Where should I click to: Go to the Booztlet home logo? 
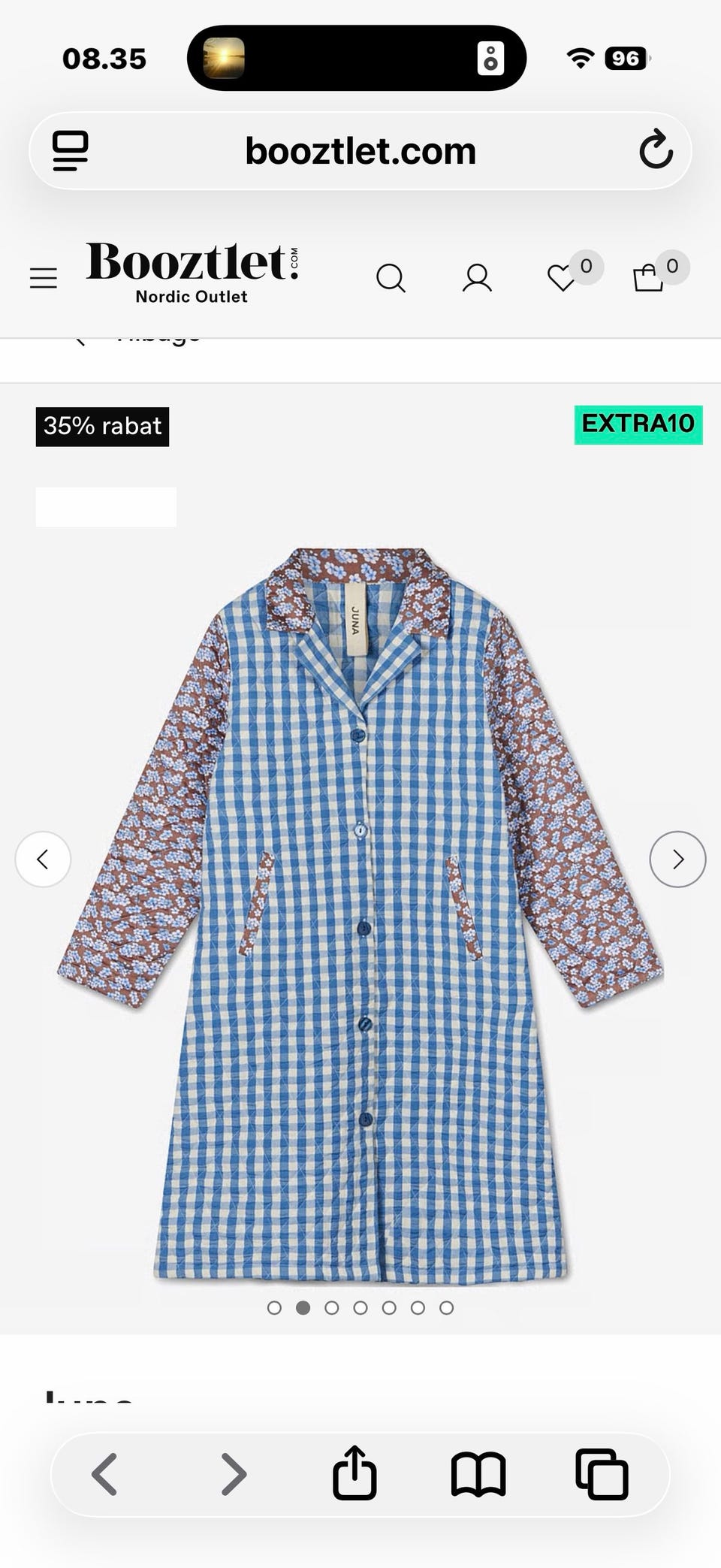(192, 272)
